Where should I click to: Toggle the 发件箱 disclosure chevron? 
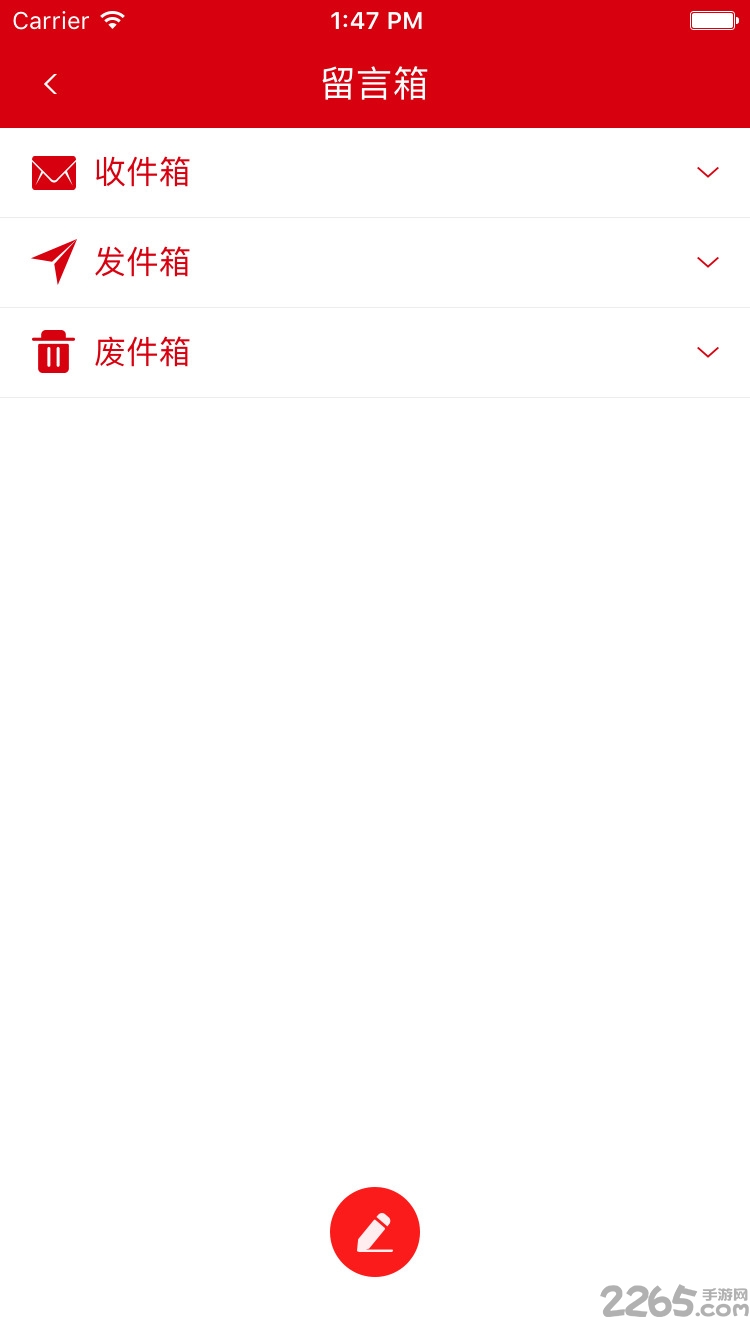(x=707, y=262)
